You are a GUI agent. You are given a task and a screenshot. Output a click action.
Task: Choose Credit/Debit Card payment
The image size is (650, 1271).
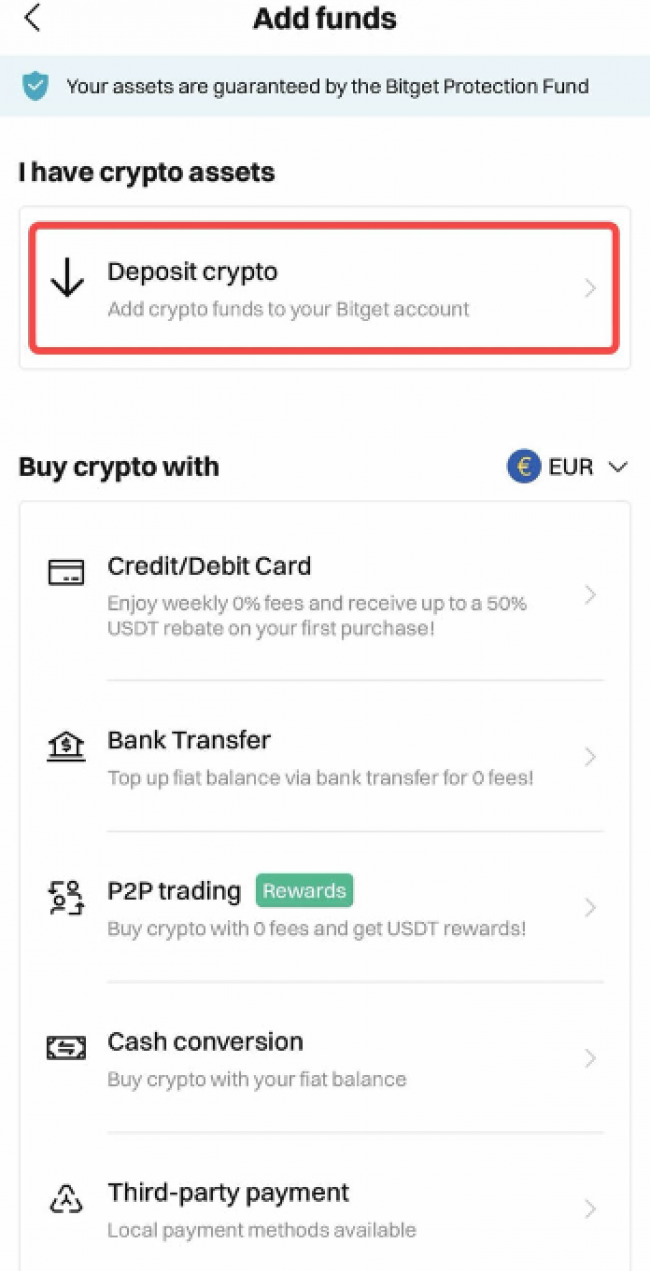(x=324, y=596)
